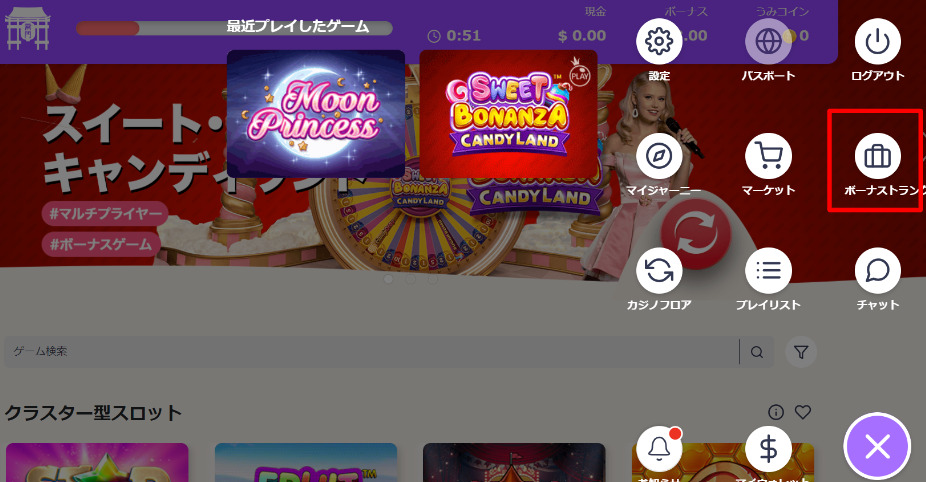Tap the search magnifier icon
This screenshot has height=482, width=926.
[757, 352]
